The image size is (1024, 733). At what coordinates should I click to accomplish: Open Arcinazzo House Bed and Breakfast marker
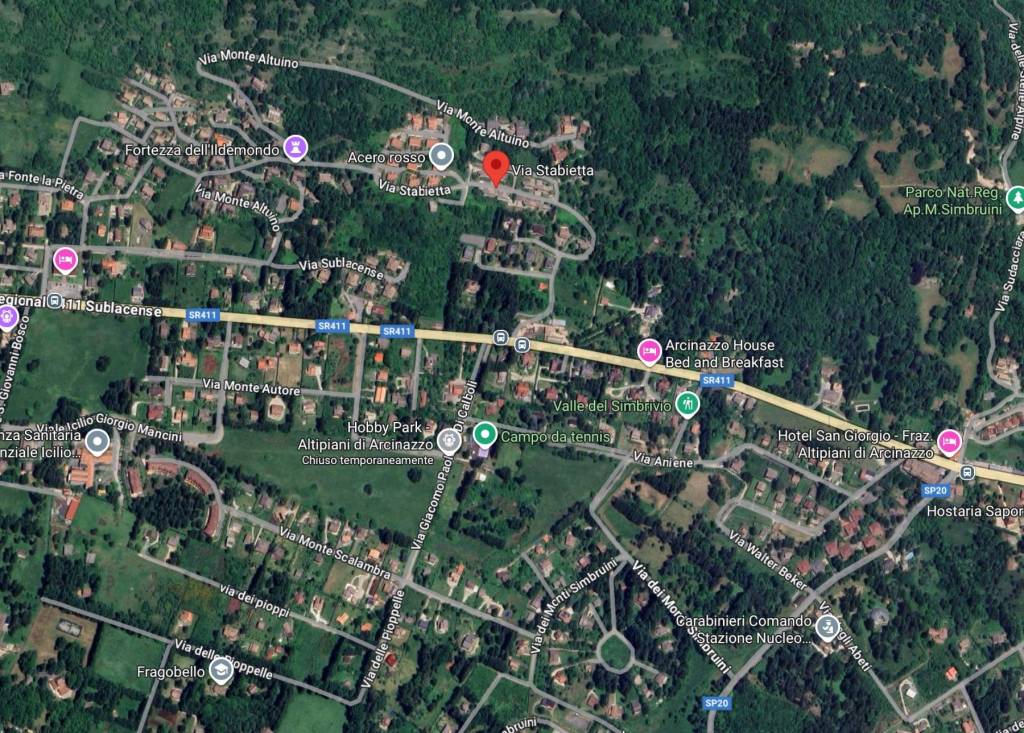point(649,351)
